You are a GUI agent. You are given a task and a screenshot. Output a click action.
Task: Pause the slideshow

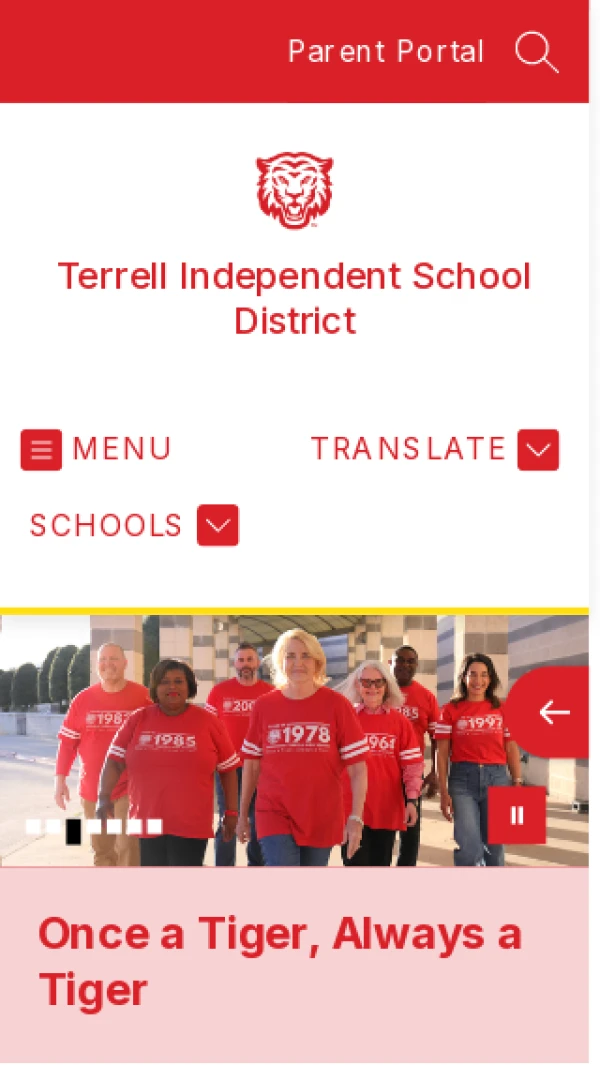517,815
